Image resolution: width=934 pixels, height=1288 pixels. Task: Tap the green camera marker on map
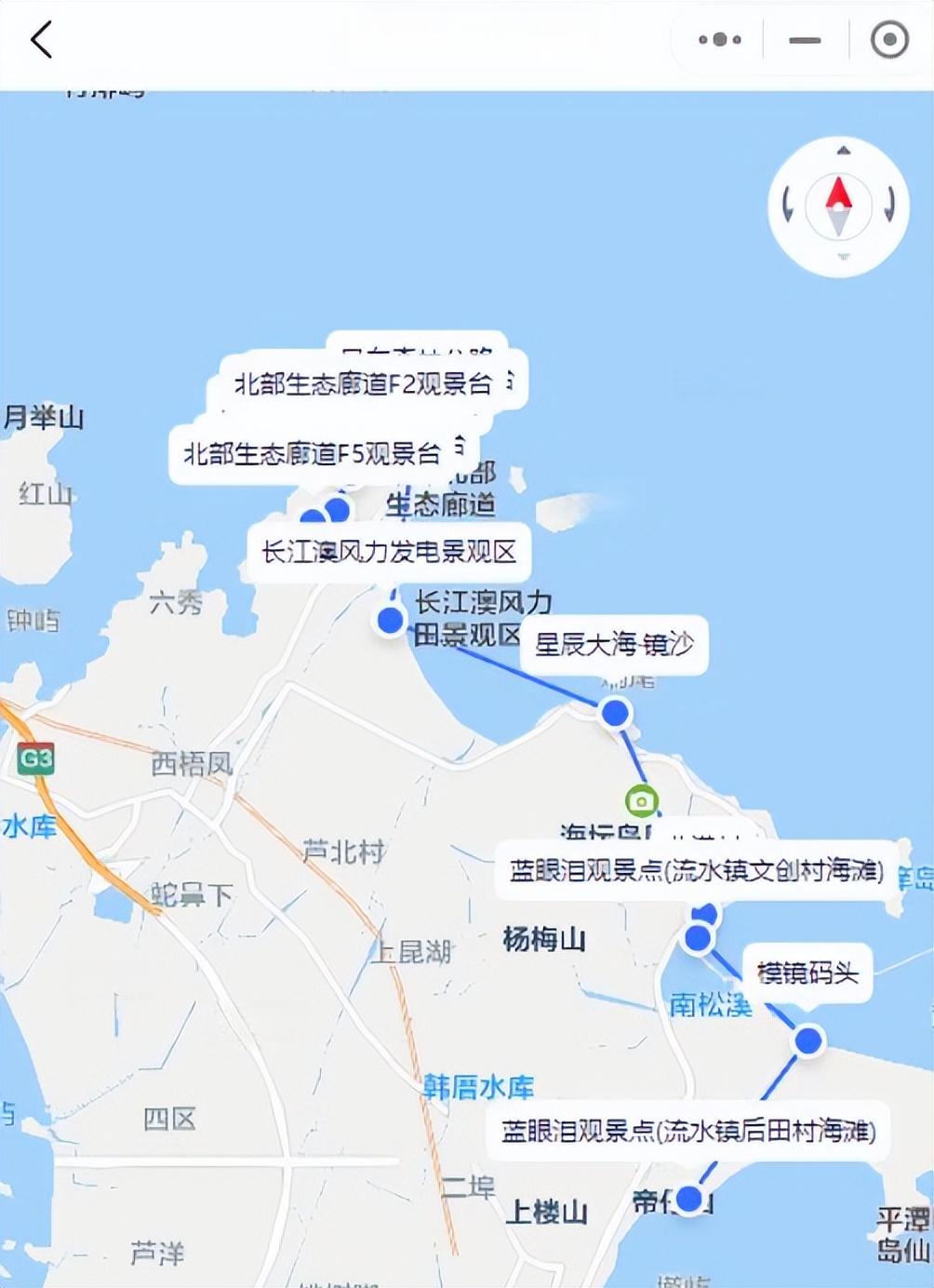[x=641, y=800]
